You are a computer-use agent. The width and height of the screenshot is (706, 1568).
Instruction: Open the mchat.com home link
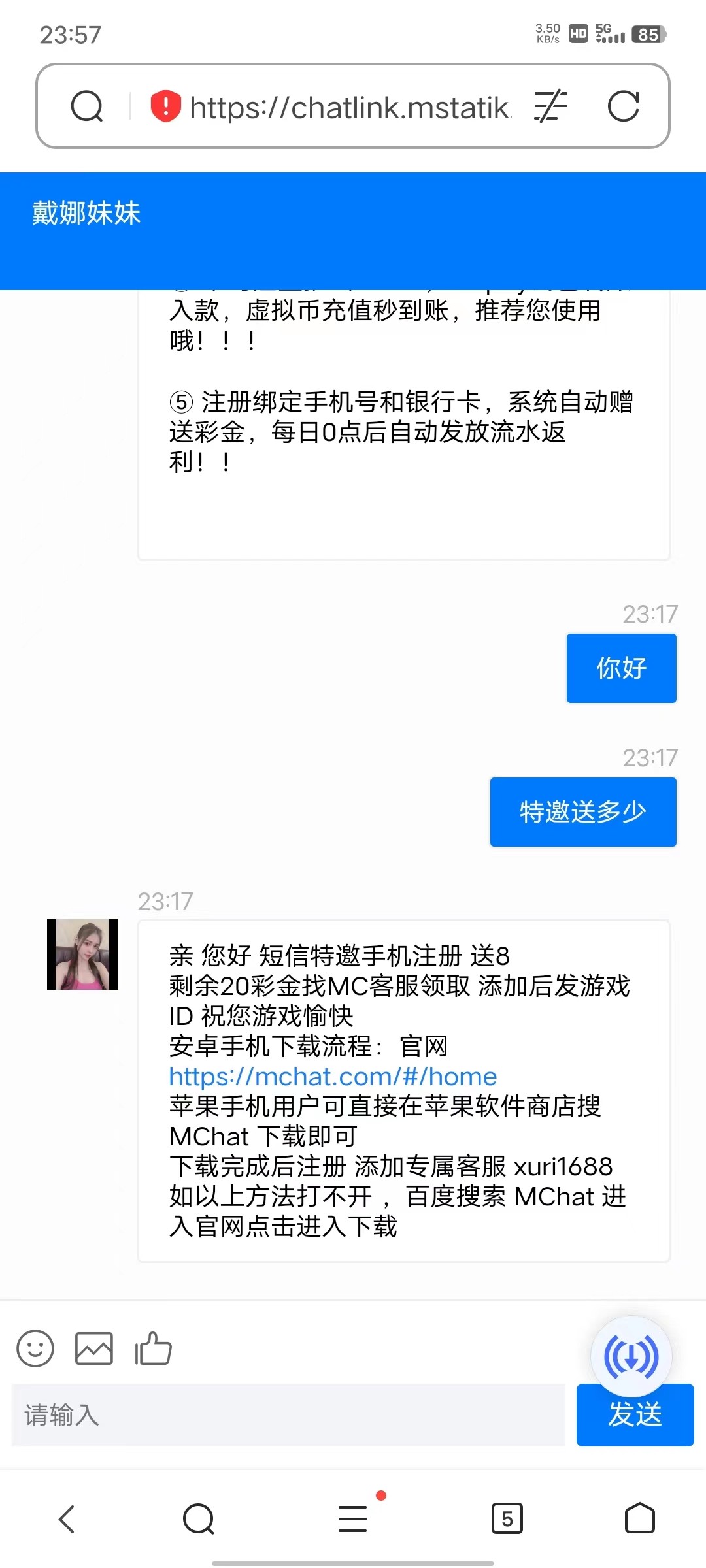tap(333, 1076)
